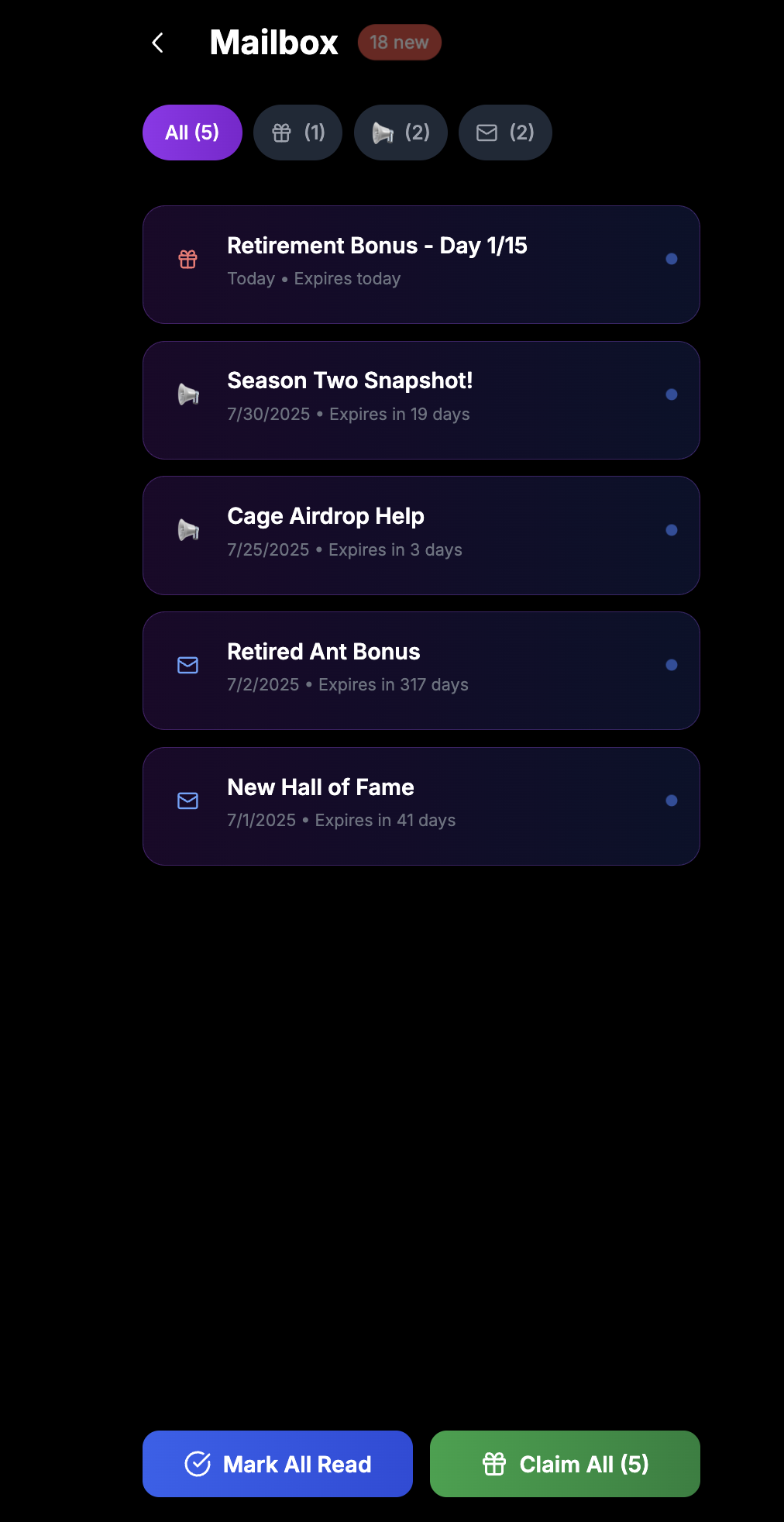Open the Season Two Snapshot! announcement
The height and width of the screenshot is (1522, 784).
pyautogui.click(x=421, y=400)
